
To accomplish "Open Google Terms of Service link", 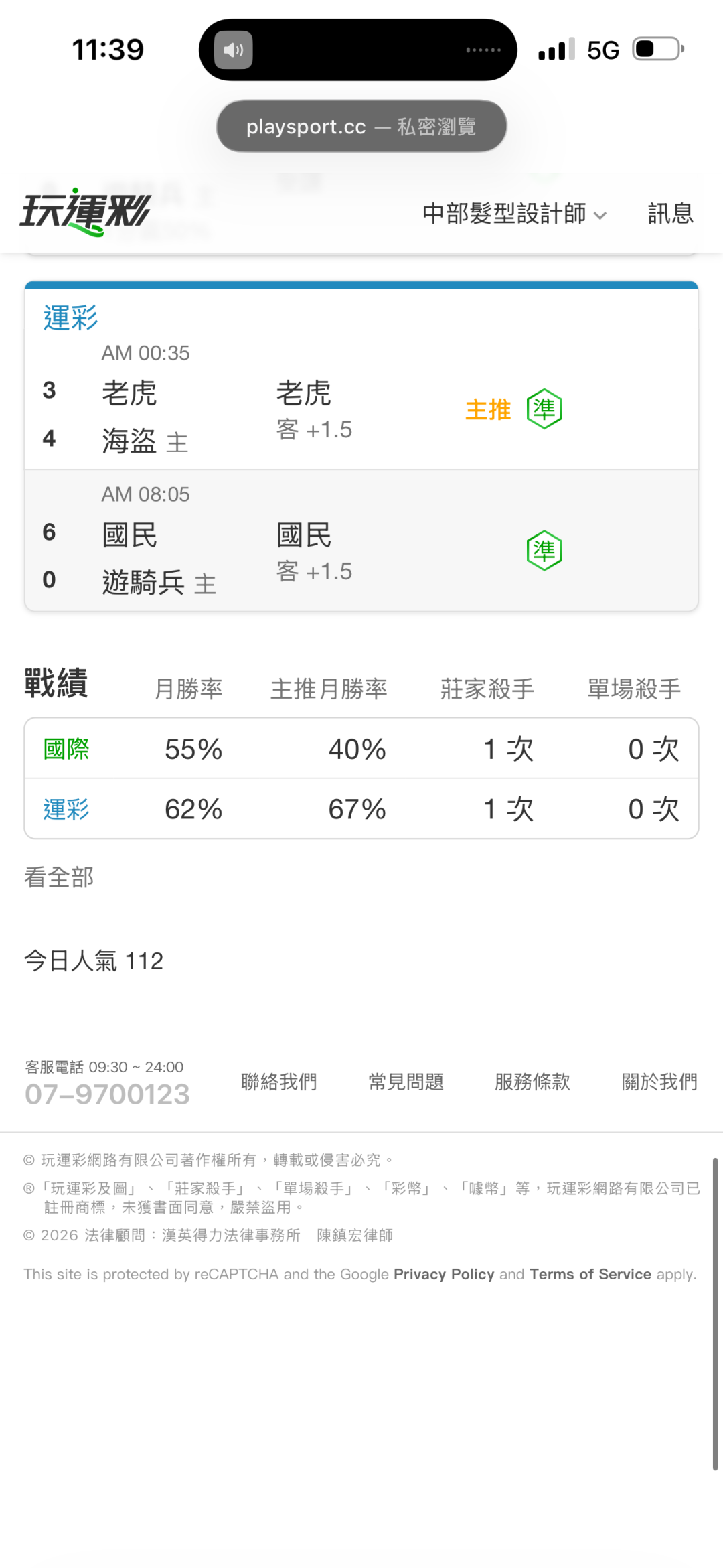I will pyautogui.click(x=590, y=1274).
